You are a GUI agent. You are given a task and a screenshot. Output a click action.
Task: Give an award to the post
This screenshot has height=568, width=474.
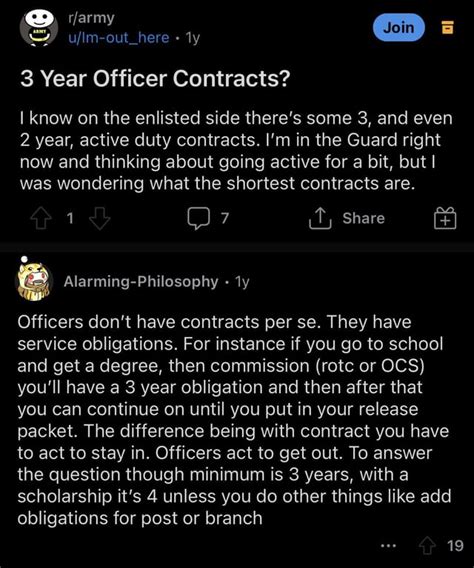[445, 218]
